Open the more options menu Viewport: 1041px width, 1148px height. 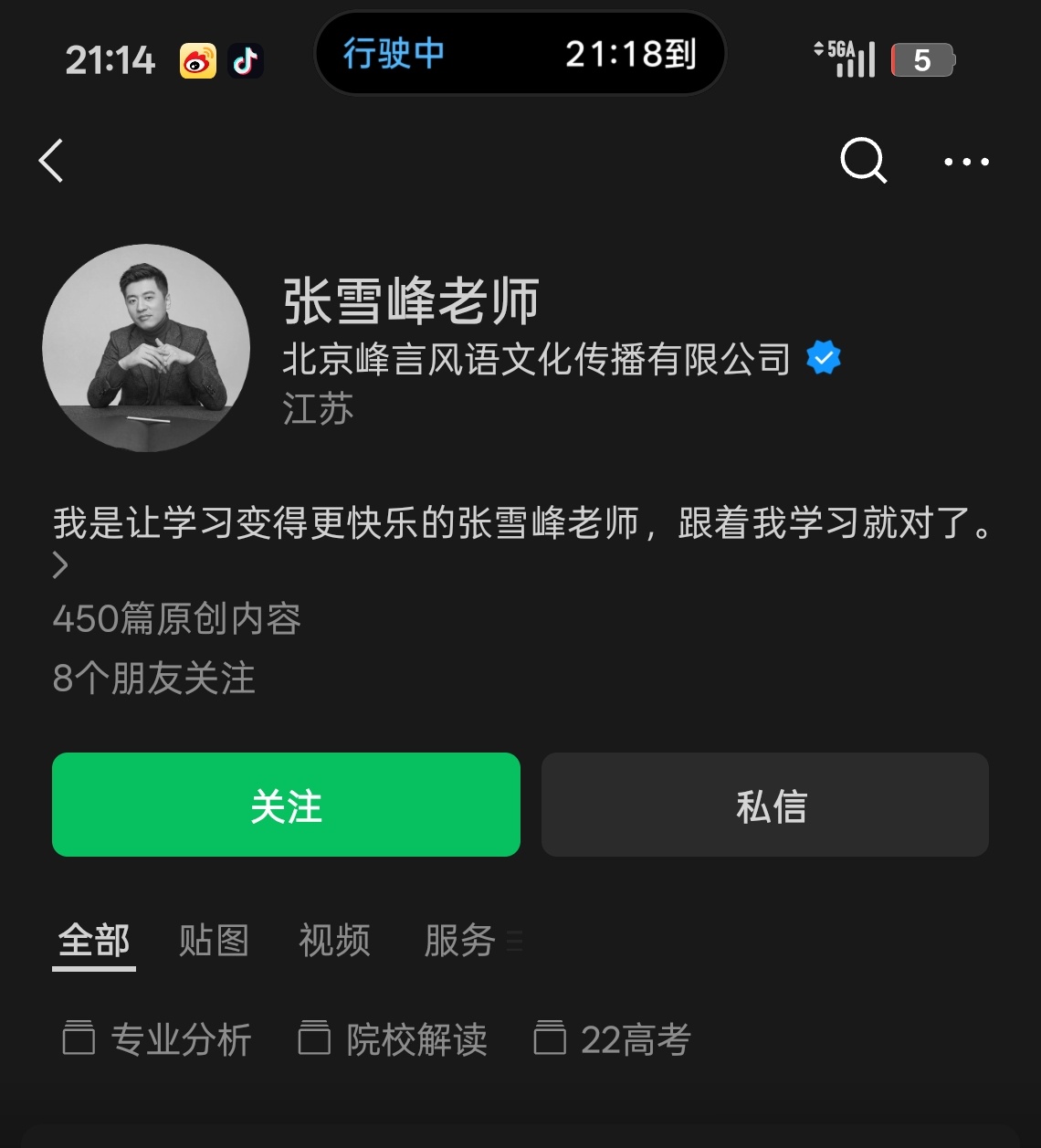(x=966, y=163)
